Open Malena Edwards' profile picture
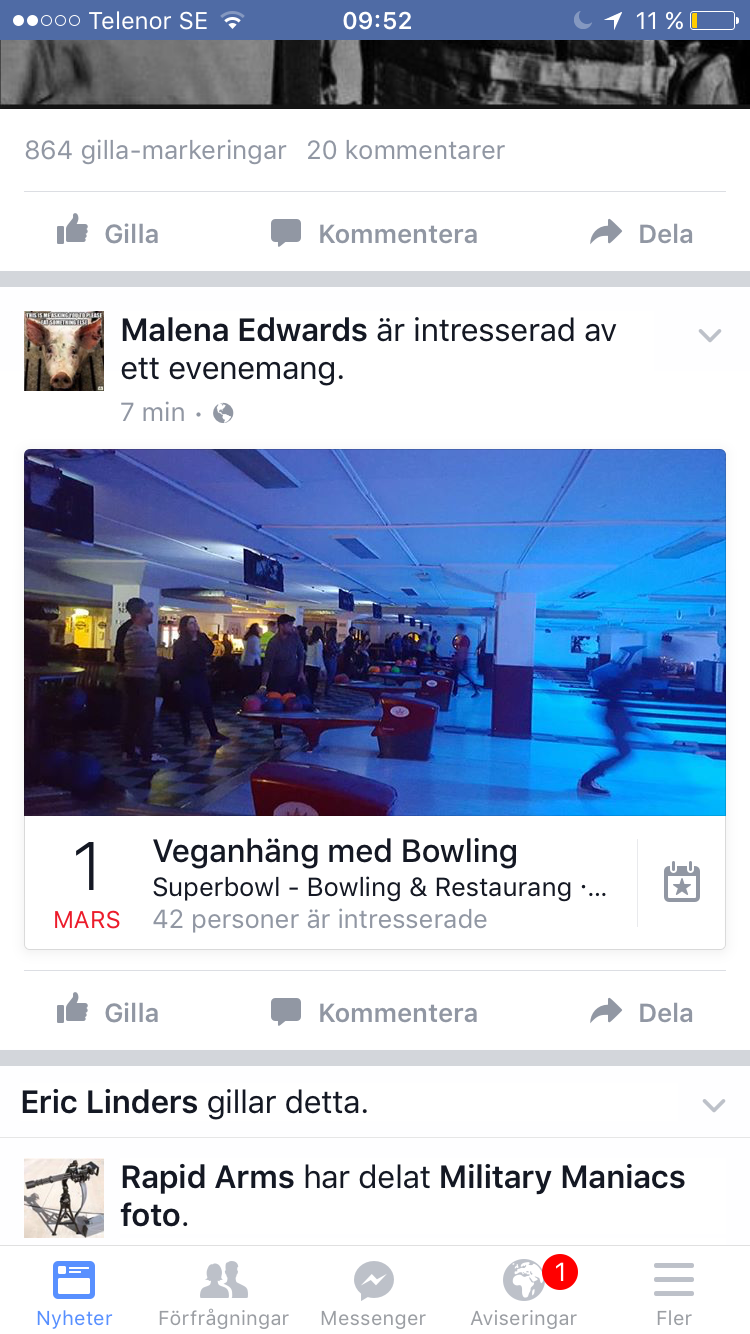Image resolution: width=750 pixels, height=1334 pixels. (64, 350)
